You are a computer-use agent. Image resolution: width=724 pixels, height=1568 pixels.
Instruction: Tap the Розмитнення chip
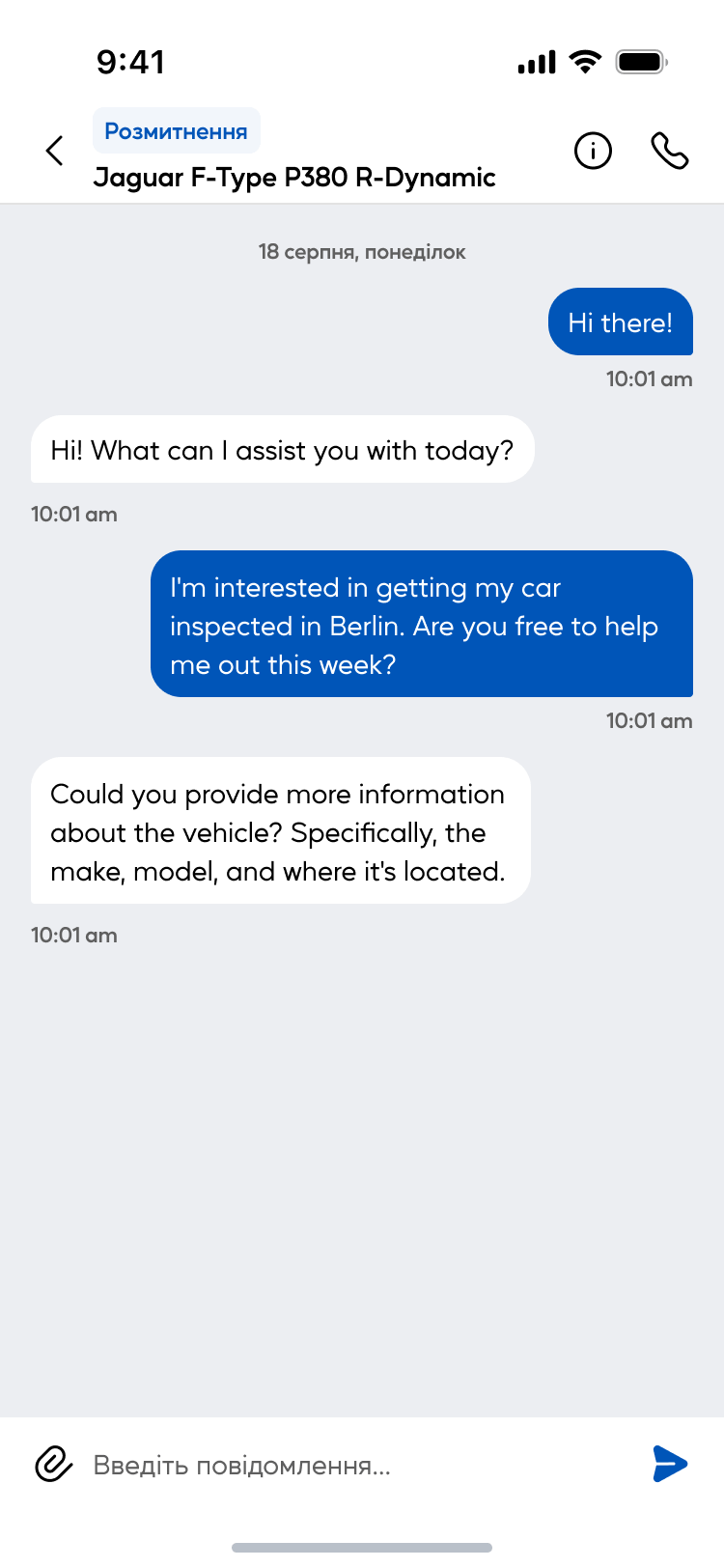point(176,131)
